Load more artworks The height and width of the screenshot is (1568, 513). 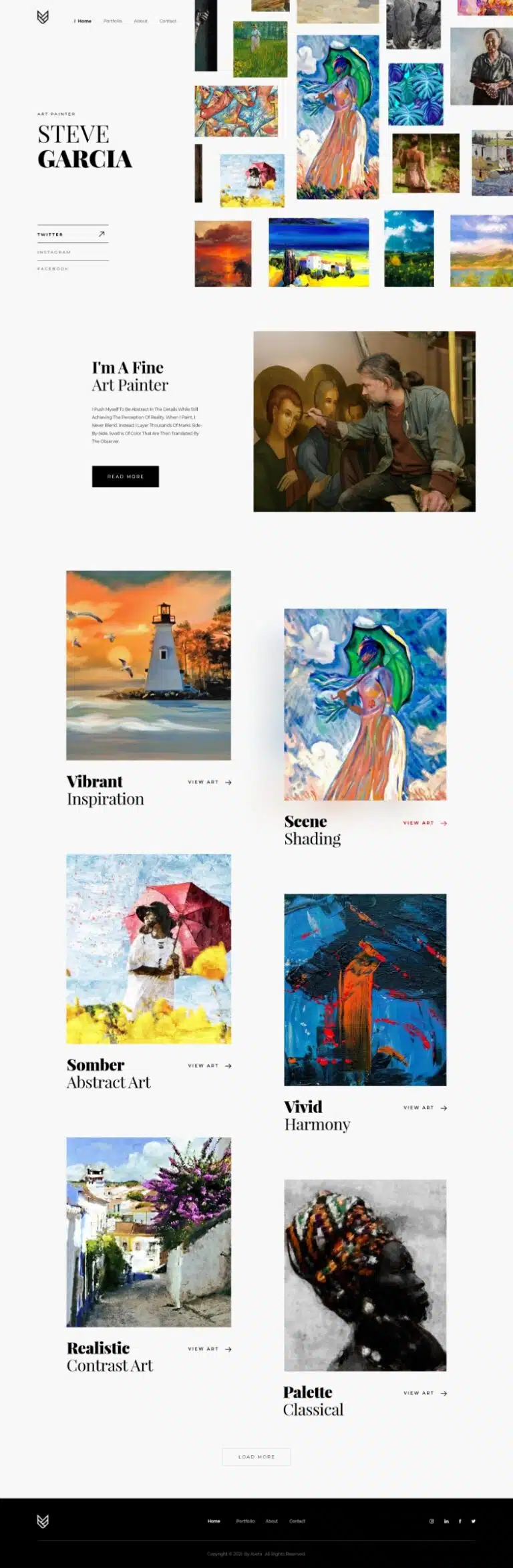click(x=256, y=1456)
